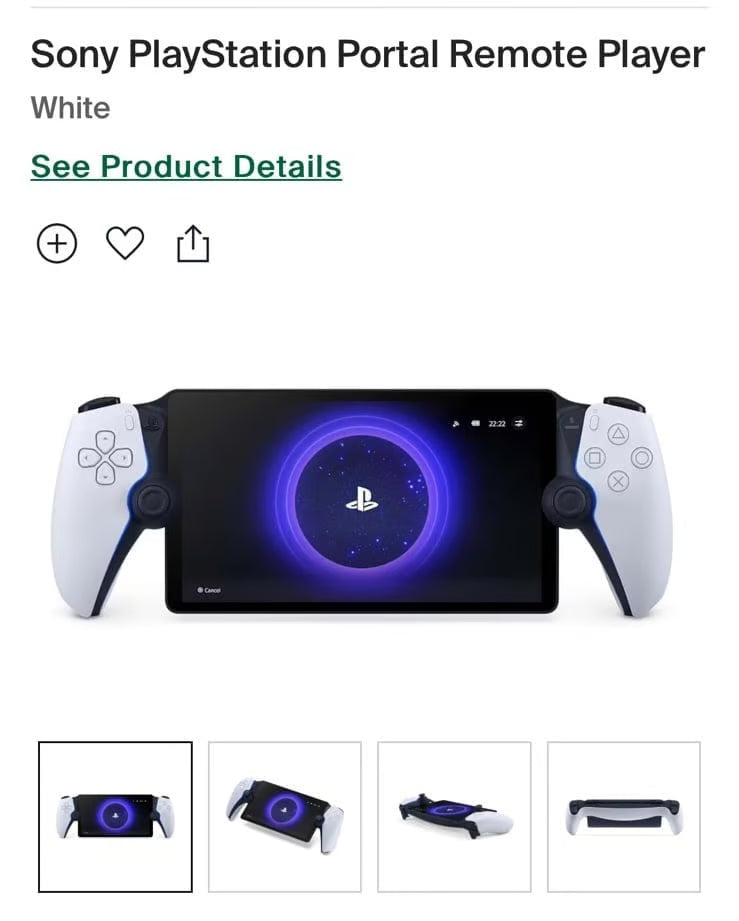Select the White color option

coord(71,108)
